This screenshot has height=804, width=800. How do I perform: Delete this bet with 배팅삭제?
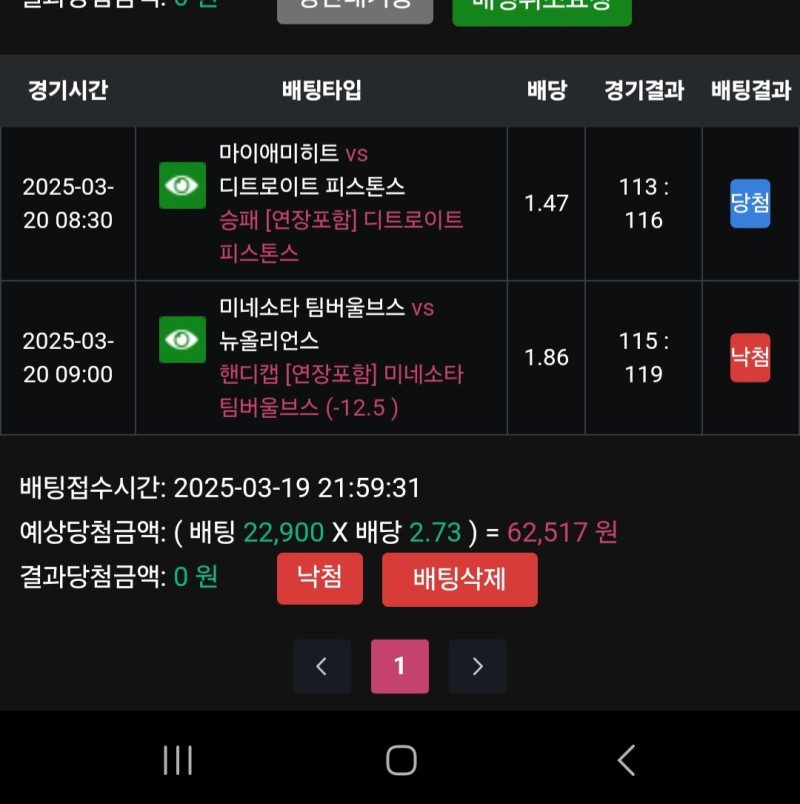point(459,579)
